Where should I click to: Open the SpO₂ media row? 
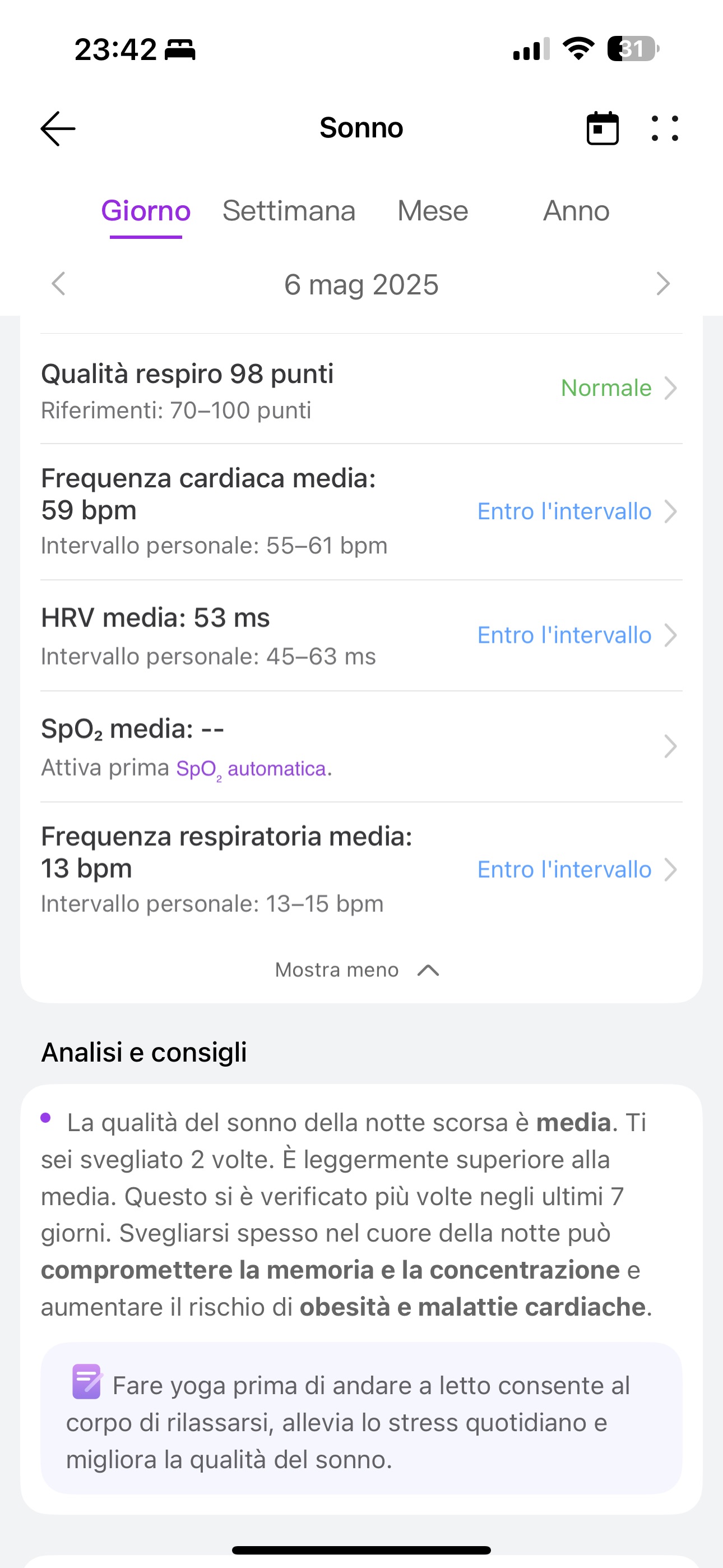361,747
